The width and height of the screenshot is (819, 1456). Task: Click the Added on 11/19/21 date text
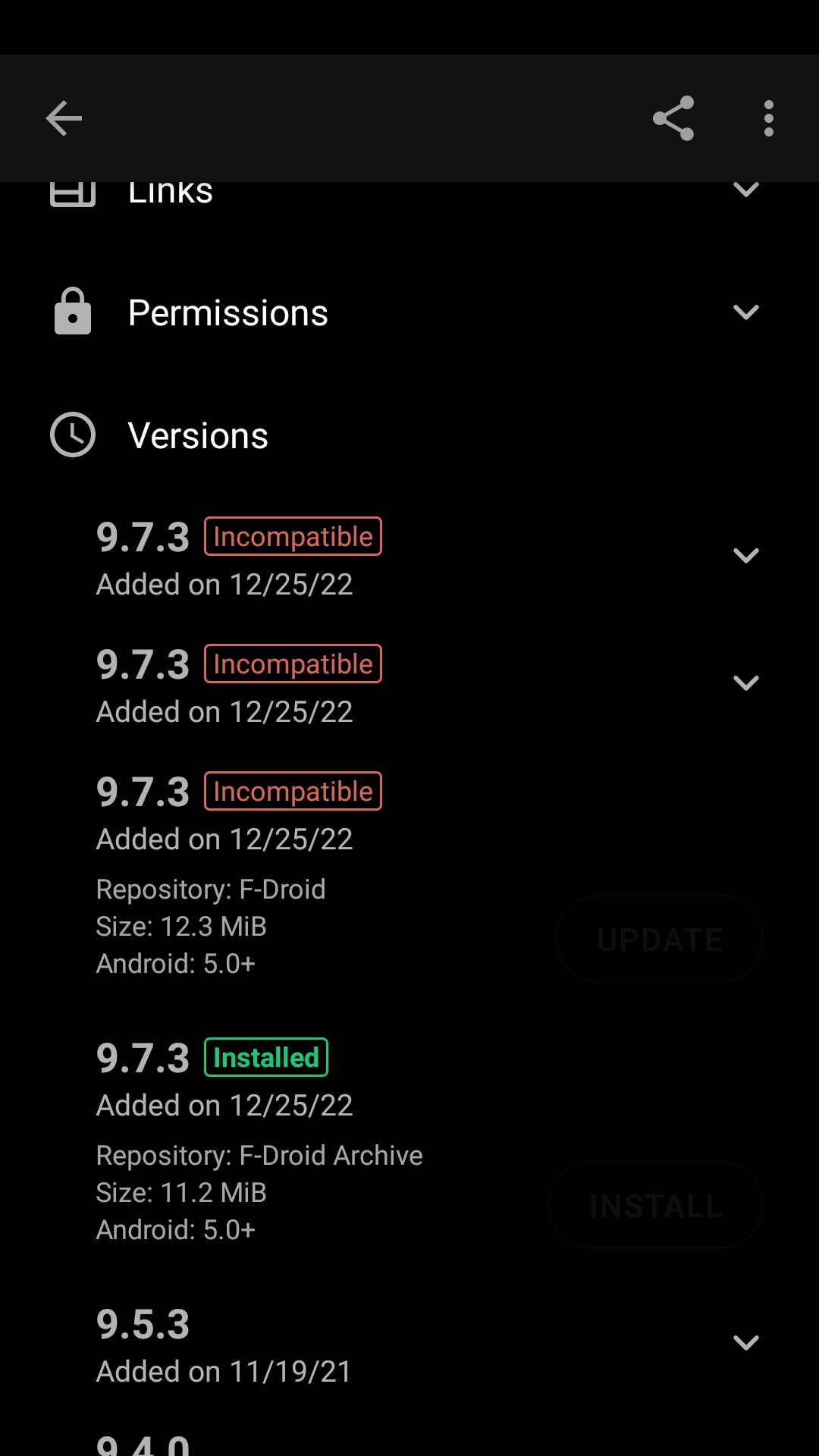[224, 1371]
